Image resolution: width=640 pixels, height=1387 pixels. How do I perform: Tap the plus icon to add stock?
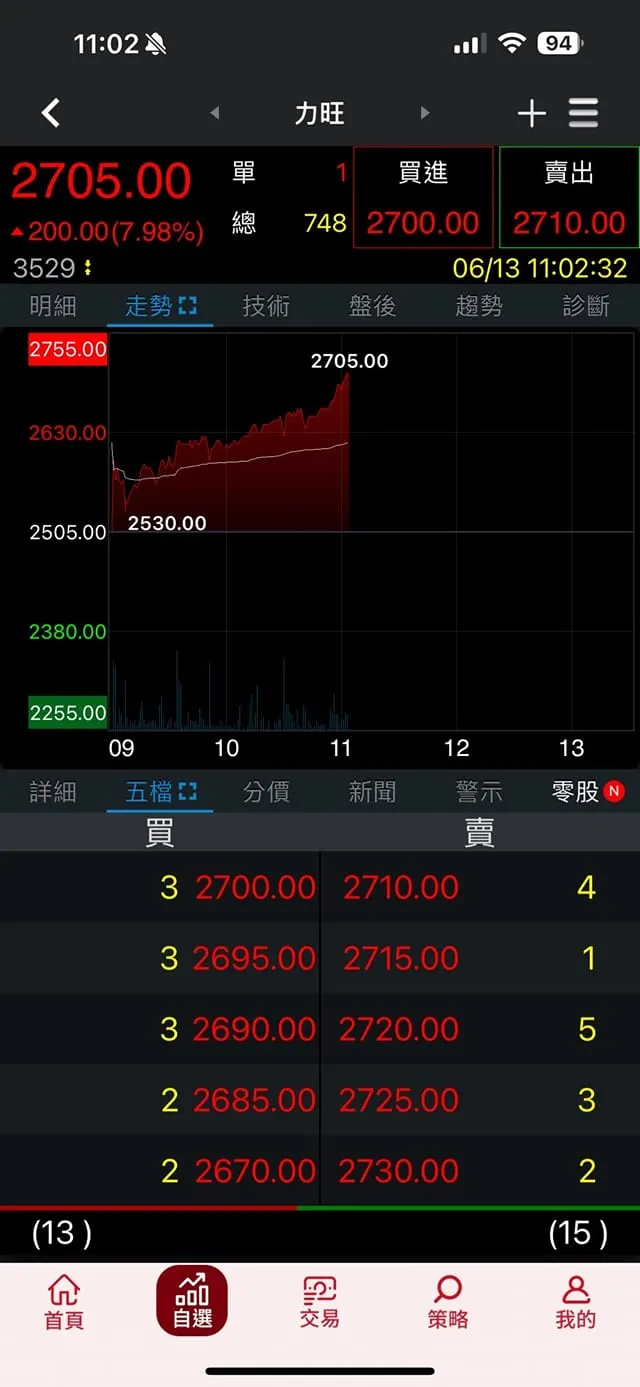point(531,113)
